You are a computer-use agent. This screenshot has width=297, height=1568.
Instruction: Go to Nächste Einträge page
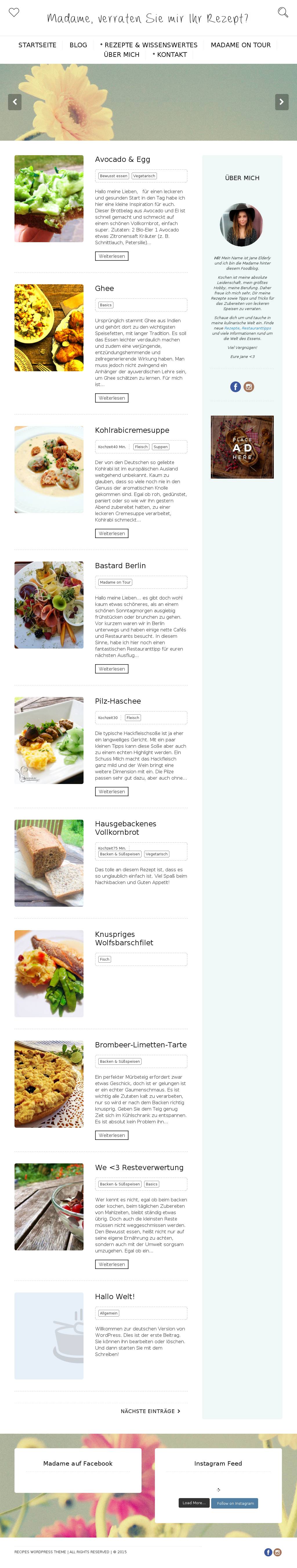click(x=150, y=1411)
